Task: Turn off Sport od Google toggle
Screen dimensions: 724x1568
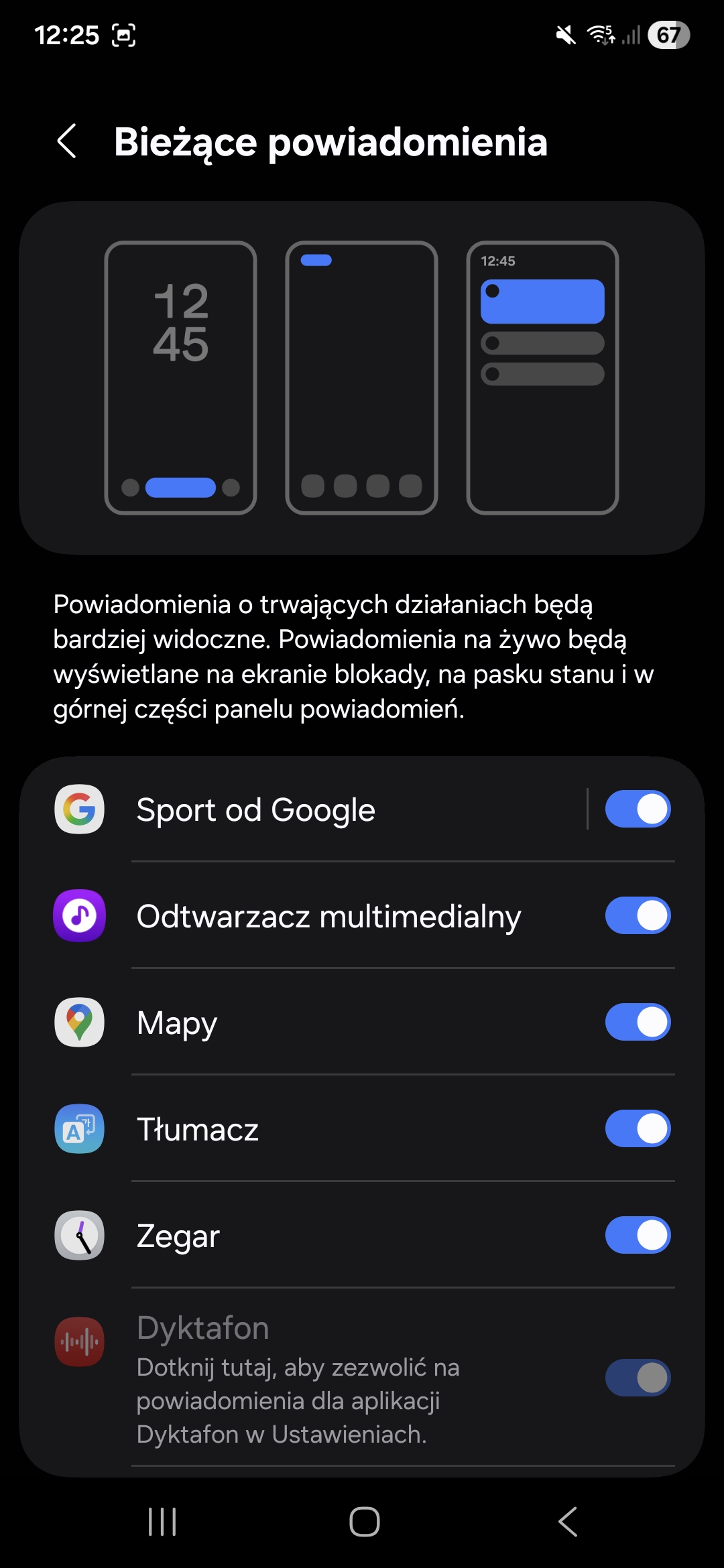Action: point(637,809)
